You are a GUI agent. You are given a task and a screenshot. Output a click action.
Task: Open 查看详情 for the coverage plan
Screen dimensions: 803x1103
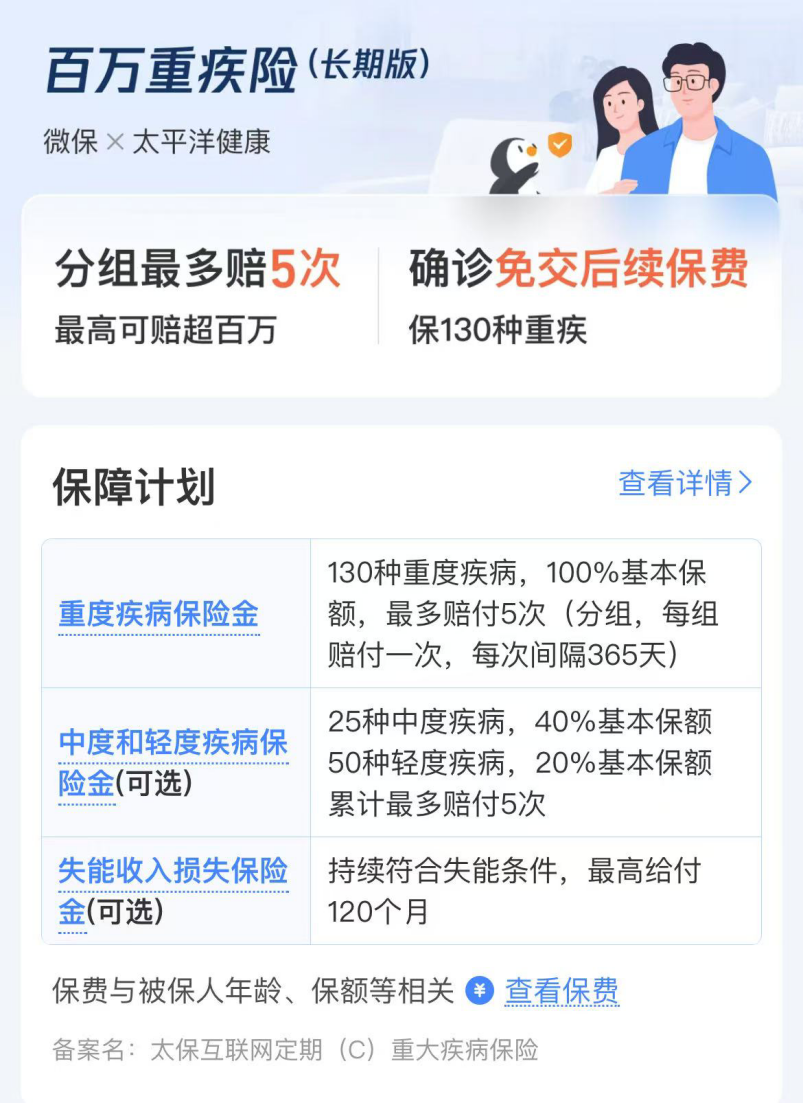[x=685, y=483]
